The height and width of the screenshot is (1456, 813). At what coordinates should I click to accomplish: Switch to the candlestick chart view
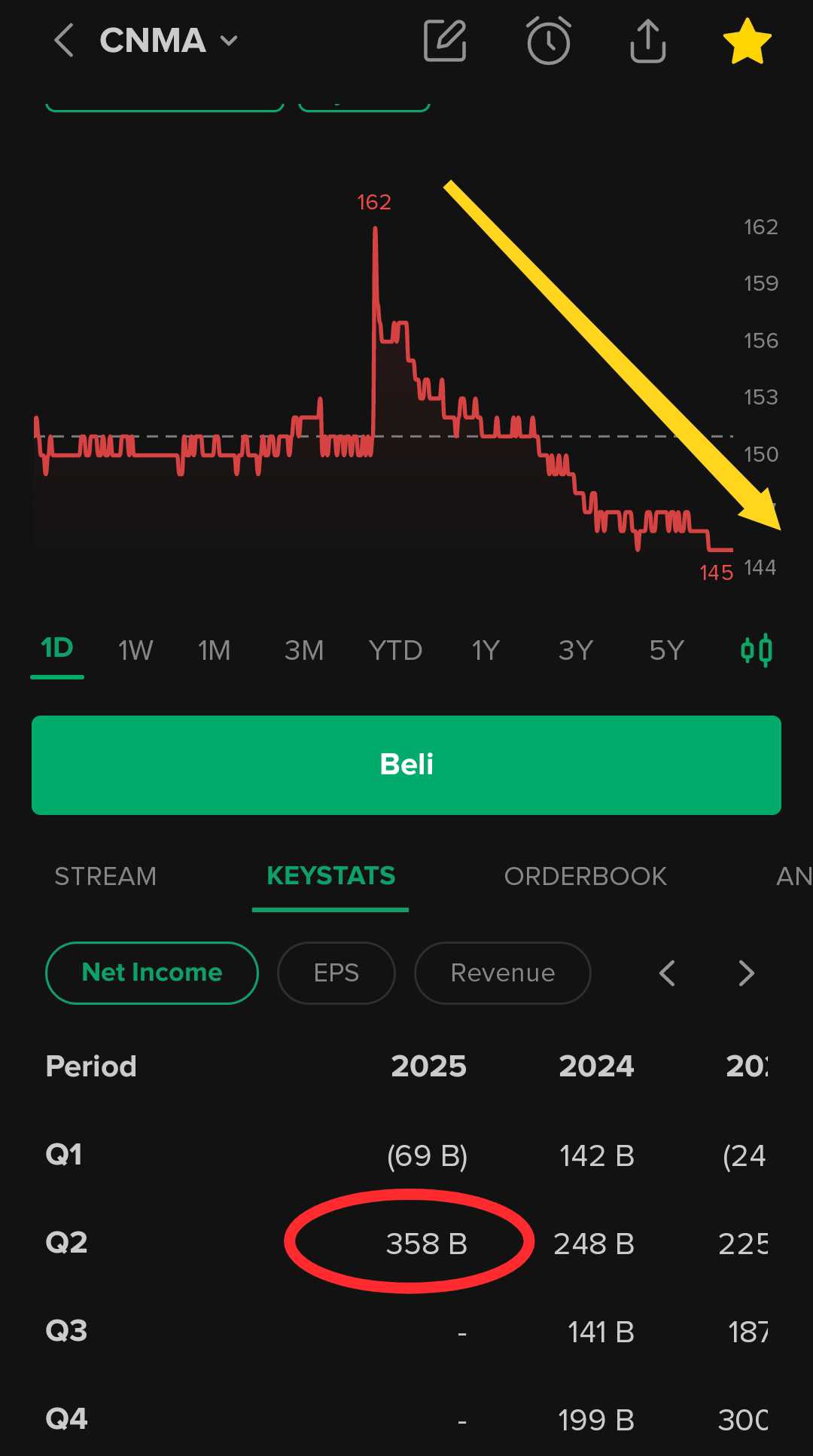757,650
